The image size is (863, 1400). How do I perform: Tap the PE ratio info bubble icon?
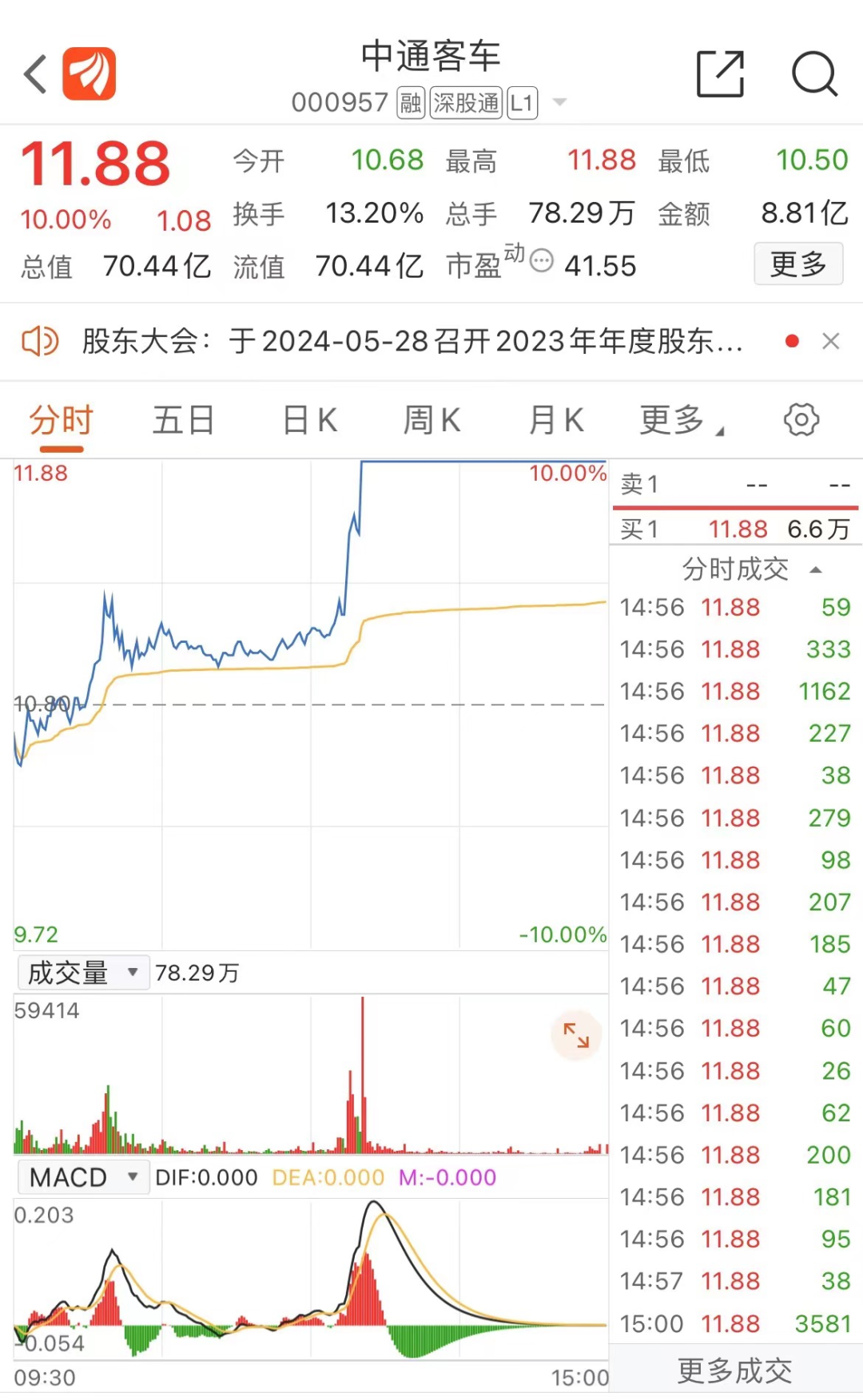coord(542,260)
